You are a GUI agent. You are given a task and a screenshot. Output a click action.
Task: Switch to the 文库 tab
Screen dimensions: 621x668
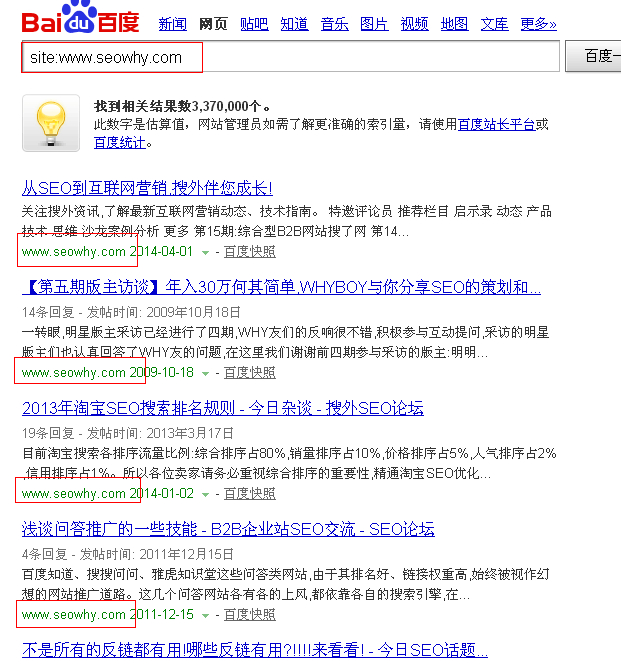point(494,24)
